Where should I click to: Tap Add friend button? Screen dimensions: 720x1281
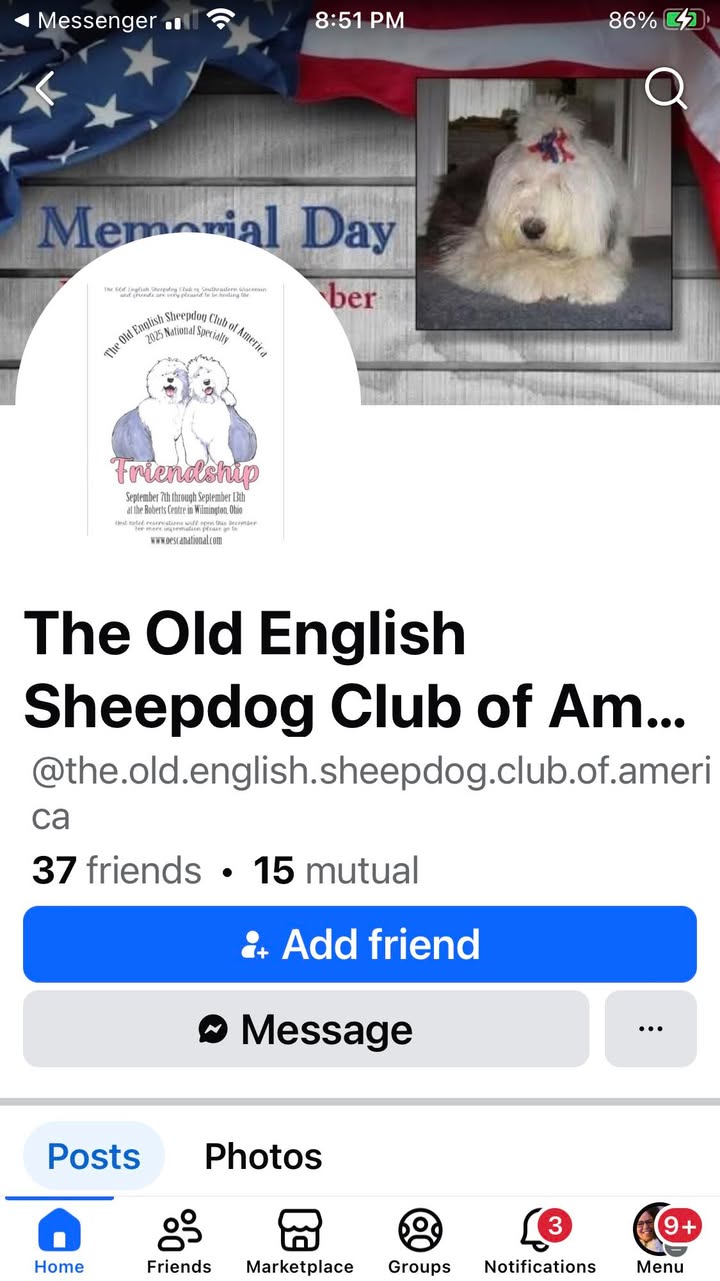pos(360,944)
